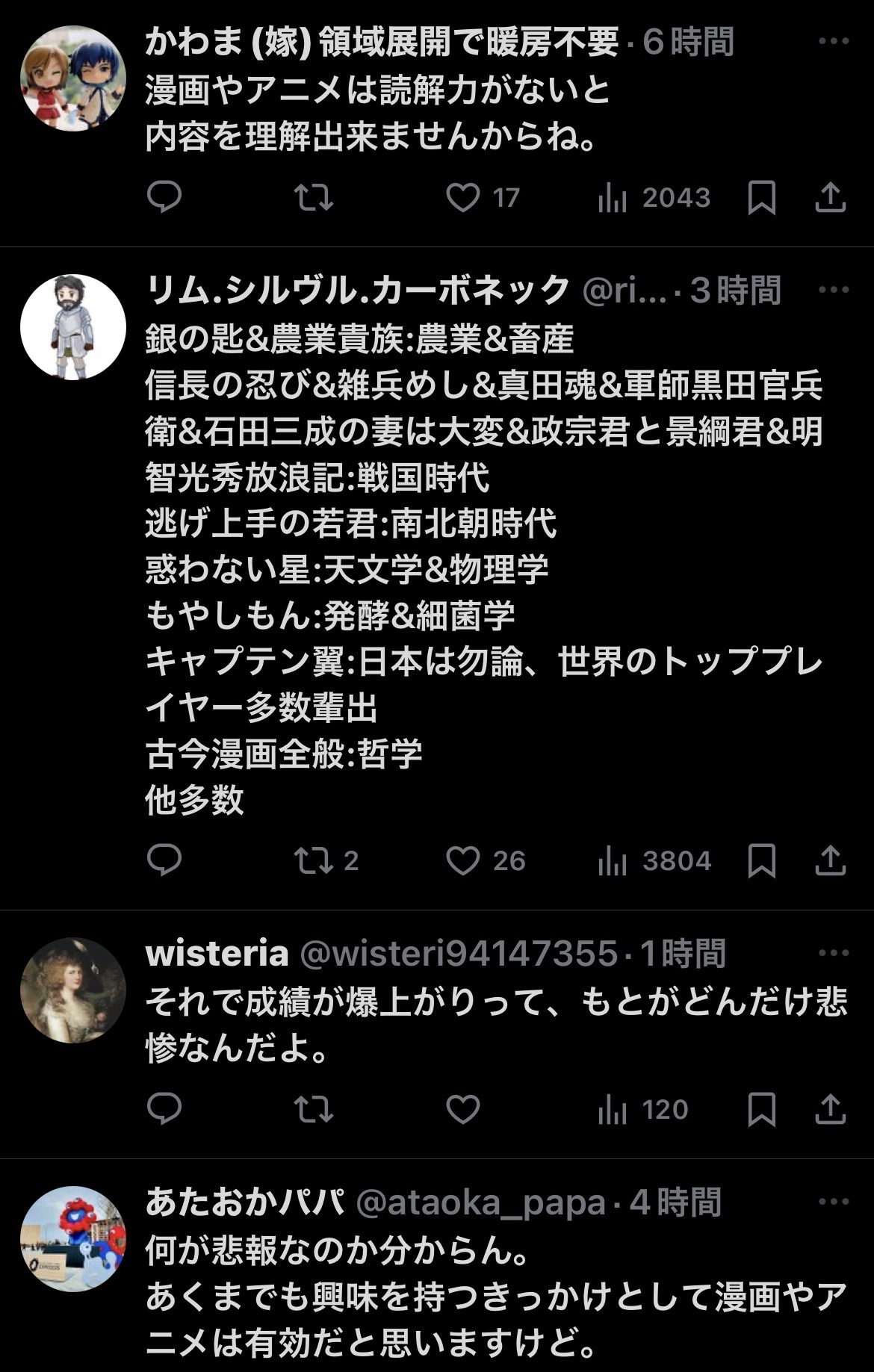Visit あたおかパパ's profile via avatar

click(x=73, y=1239)
